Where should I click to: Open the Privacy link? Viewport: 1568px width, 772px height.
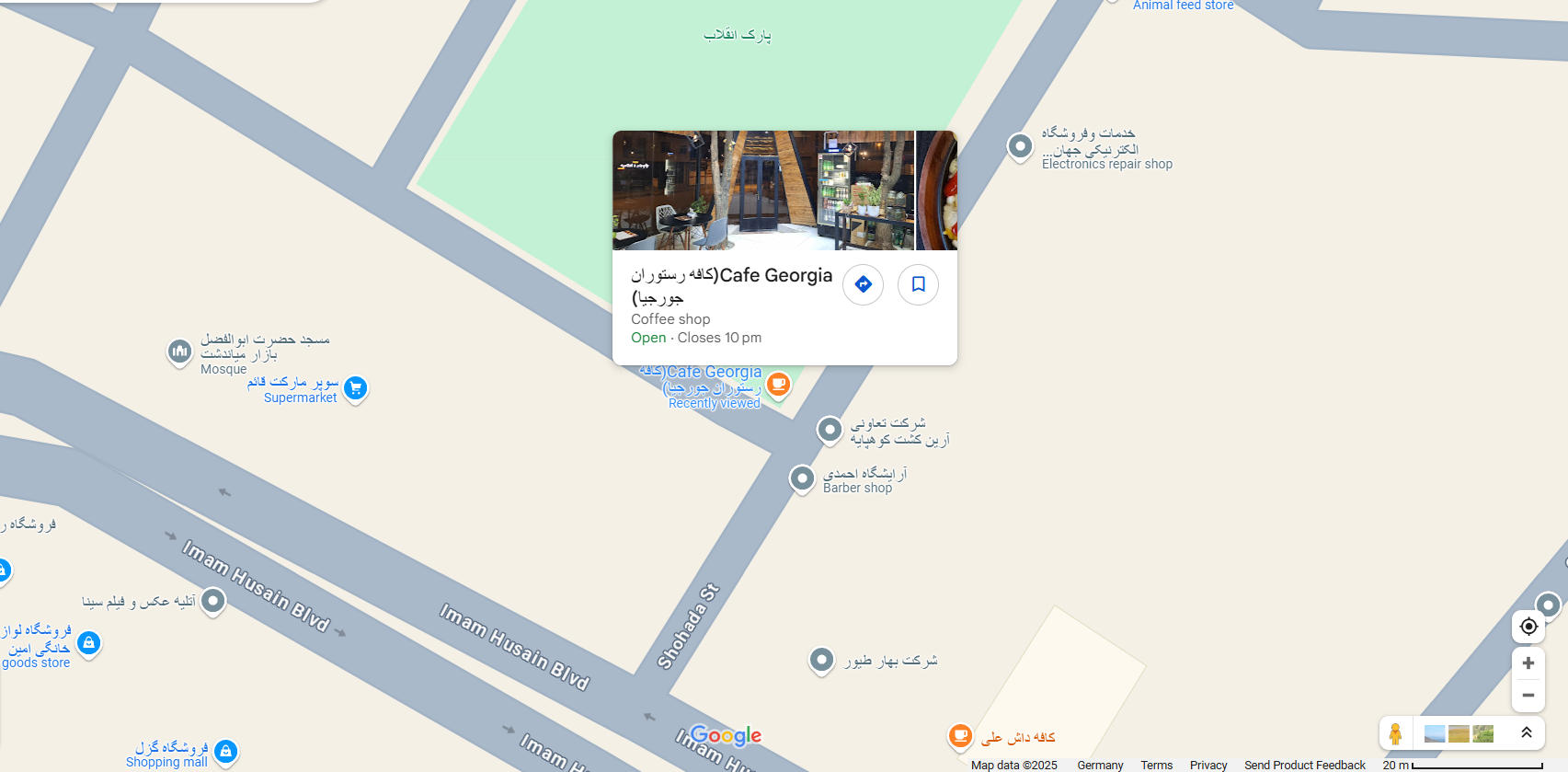click(x=1207, y=765)
